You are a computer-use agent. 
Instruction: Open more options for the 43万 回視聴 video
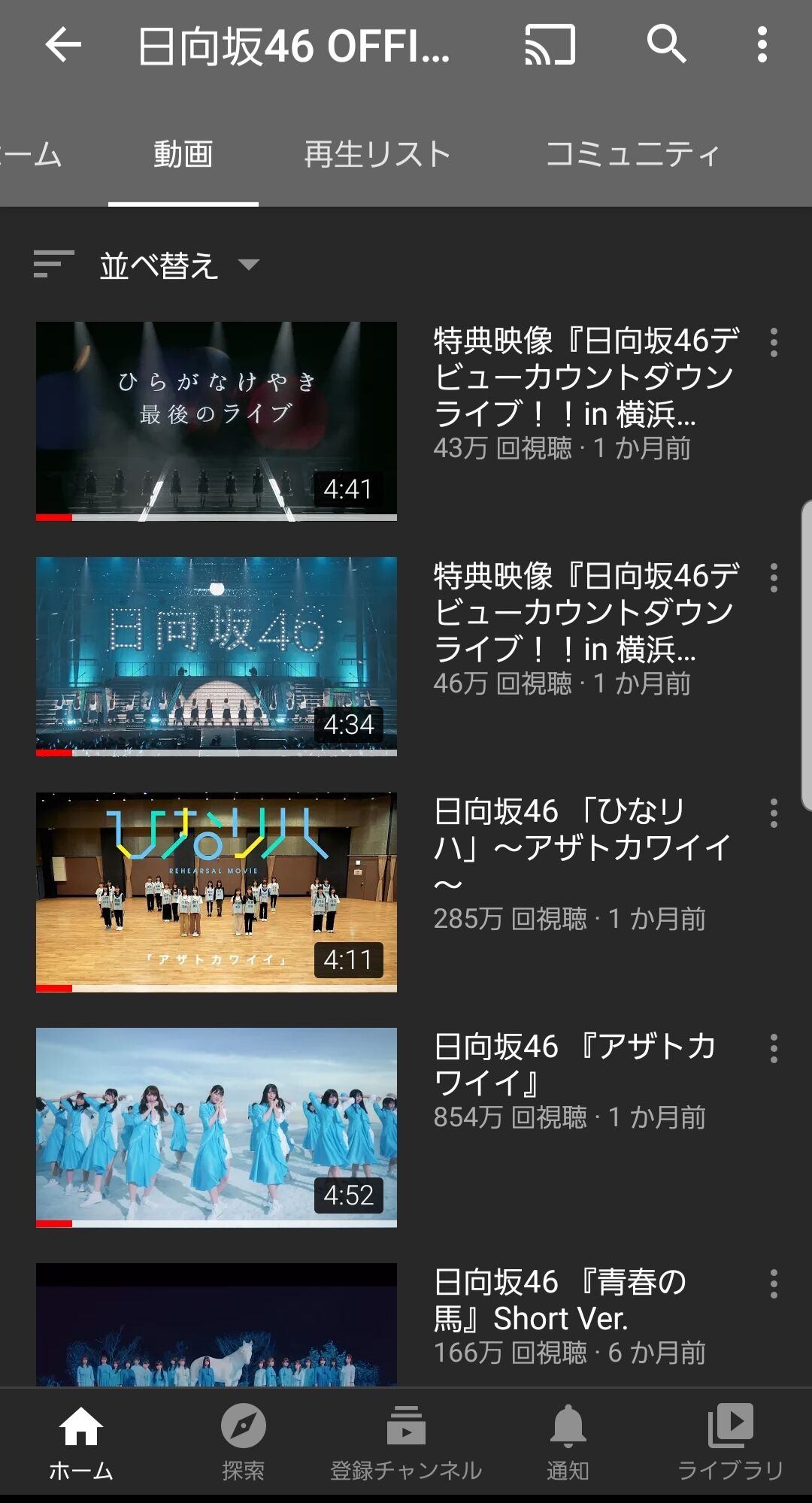click(x=774, y=342)
